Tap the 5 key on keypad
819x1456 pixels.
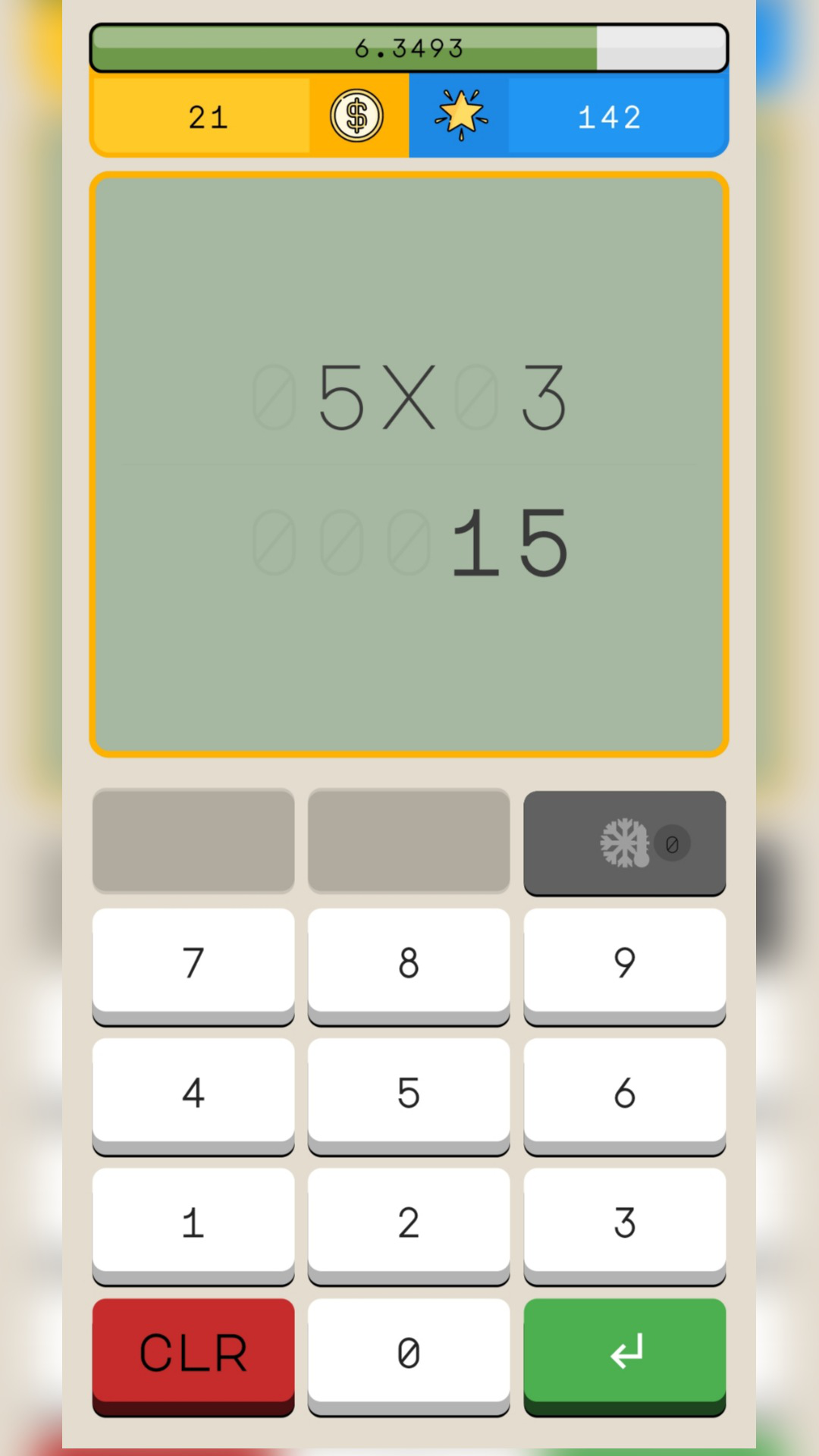(409, 1093)
